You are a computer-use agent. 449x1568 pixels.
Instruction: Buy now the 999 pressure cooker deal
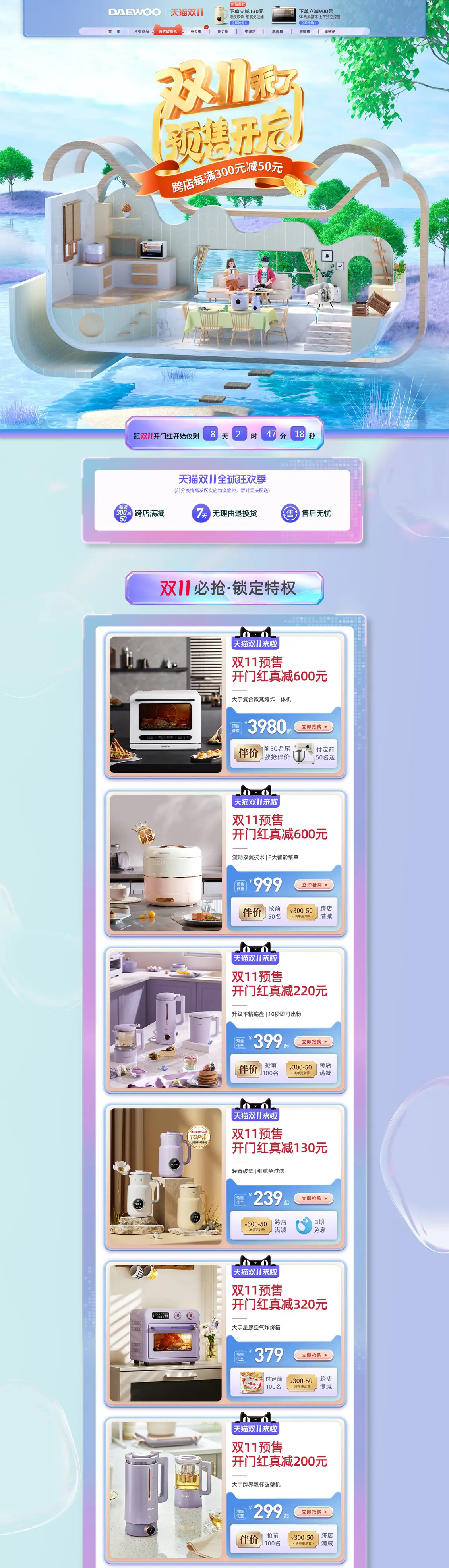pyautogui.click(x=314, y=884)
